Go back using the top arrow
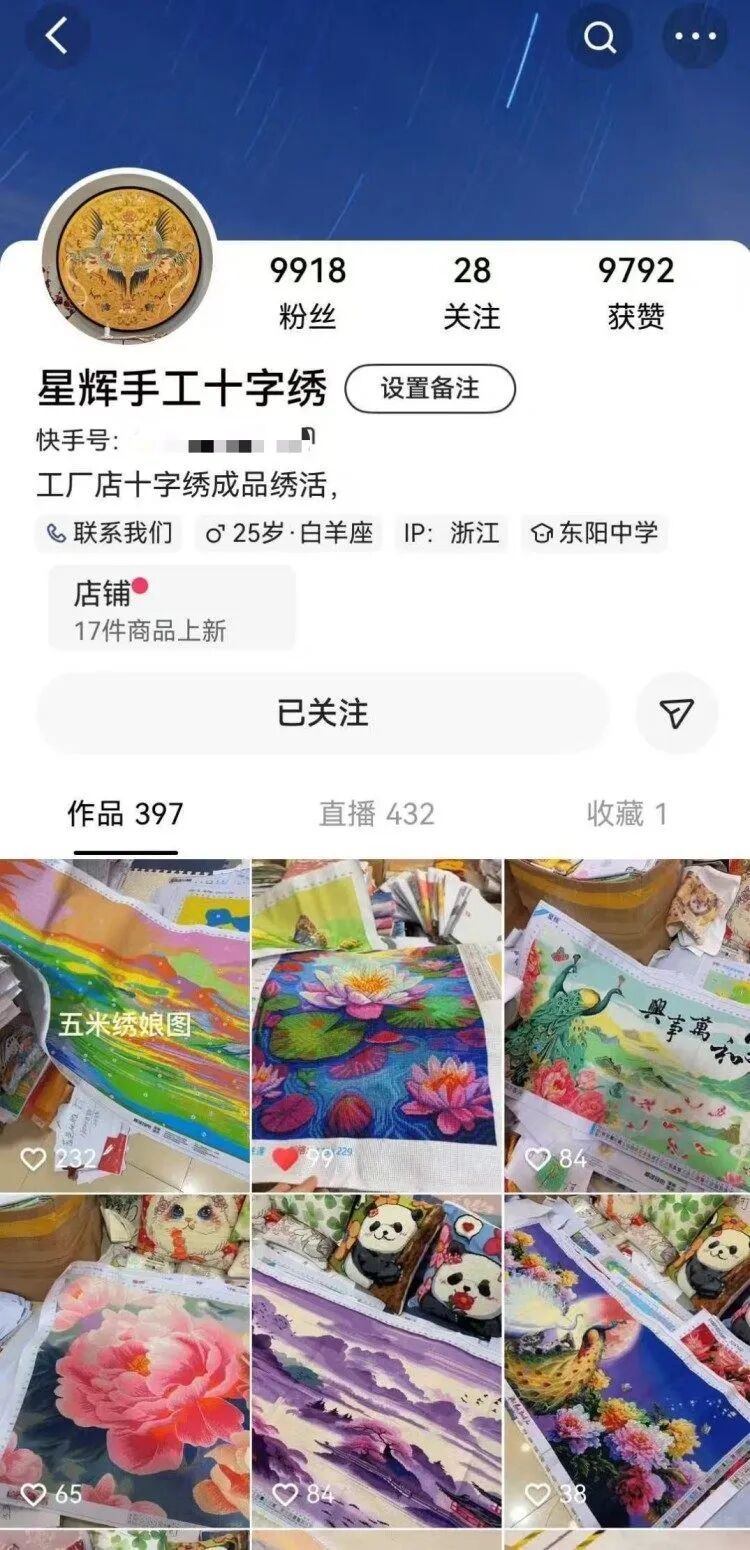The width and height of the screenshot is (750, 1550). point(57,37)
